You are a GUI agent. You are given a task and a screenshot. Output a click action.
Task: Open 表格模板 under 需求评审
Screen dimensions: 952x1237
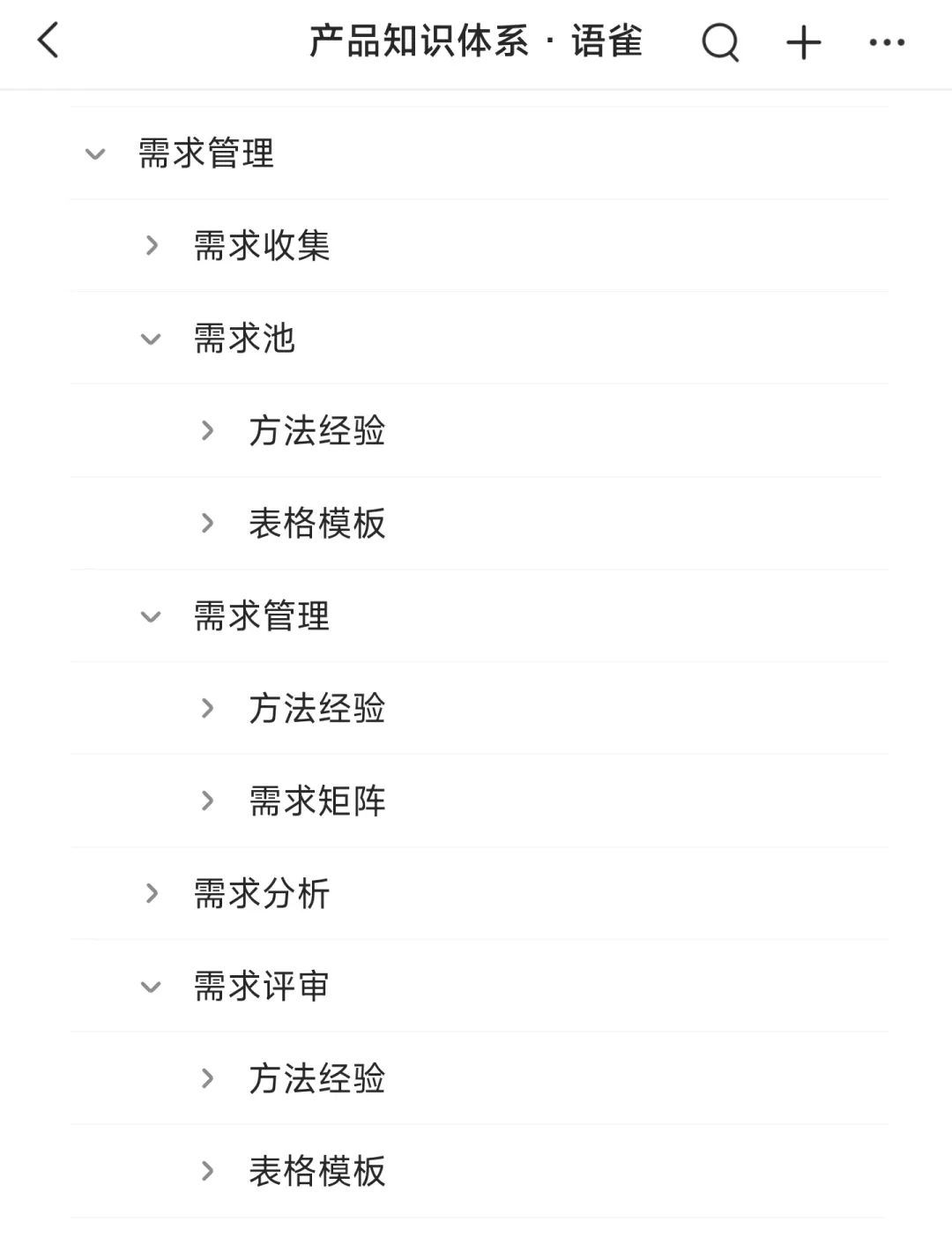[x=317, y=1171]
